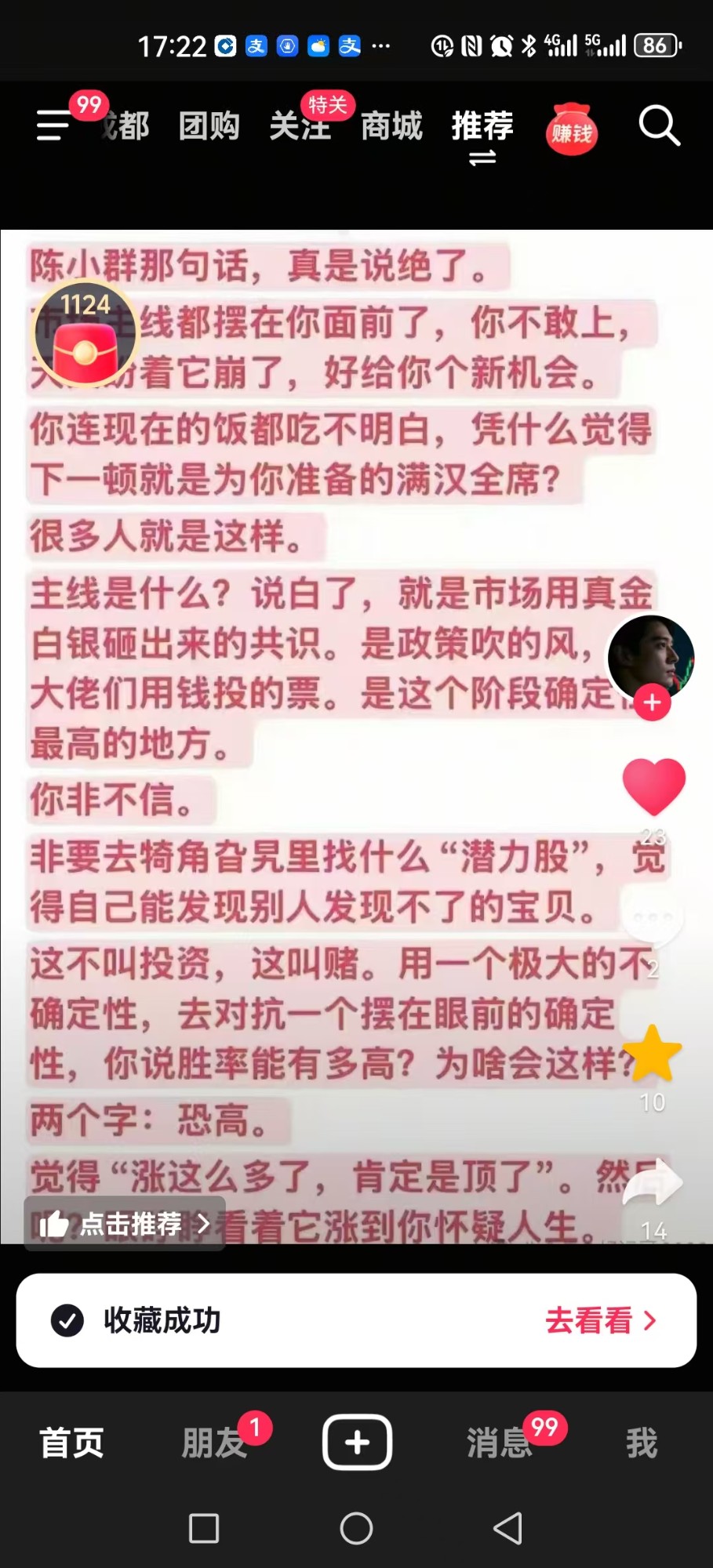Viewport: 713px width, 1568px height.
Task: Switch to the 朋友 bottom tab
Action: pos(213,1443)
